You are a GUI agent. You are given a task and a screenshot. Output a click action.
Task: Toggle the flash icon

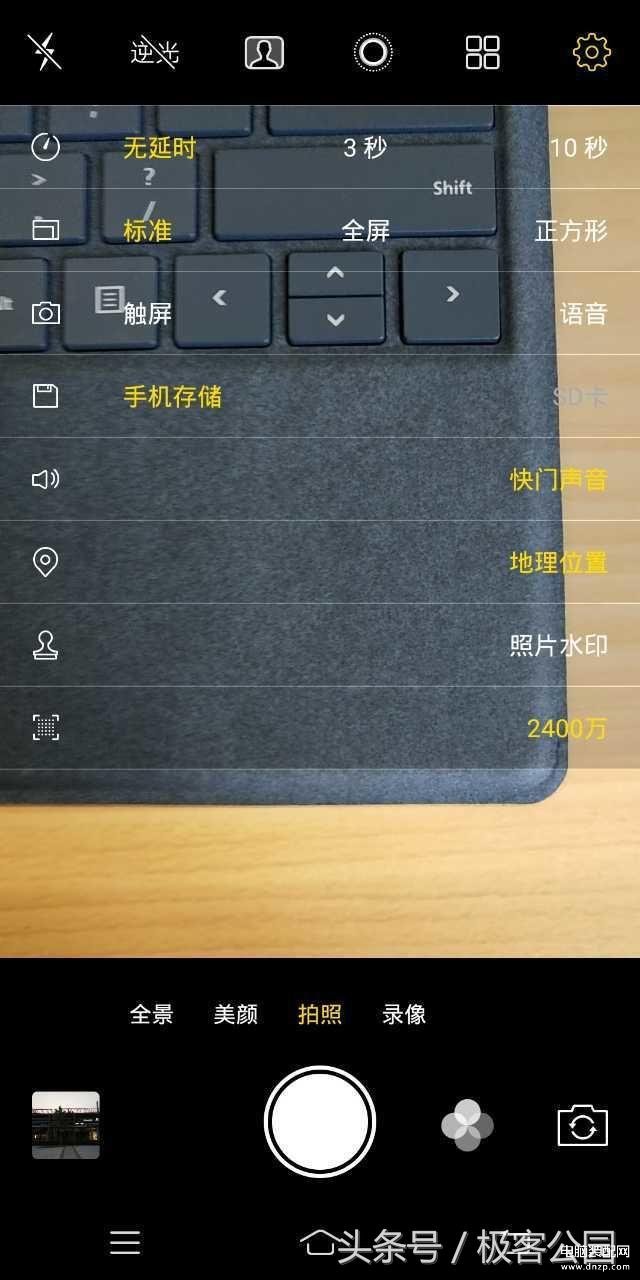(x=44, y=51)
